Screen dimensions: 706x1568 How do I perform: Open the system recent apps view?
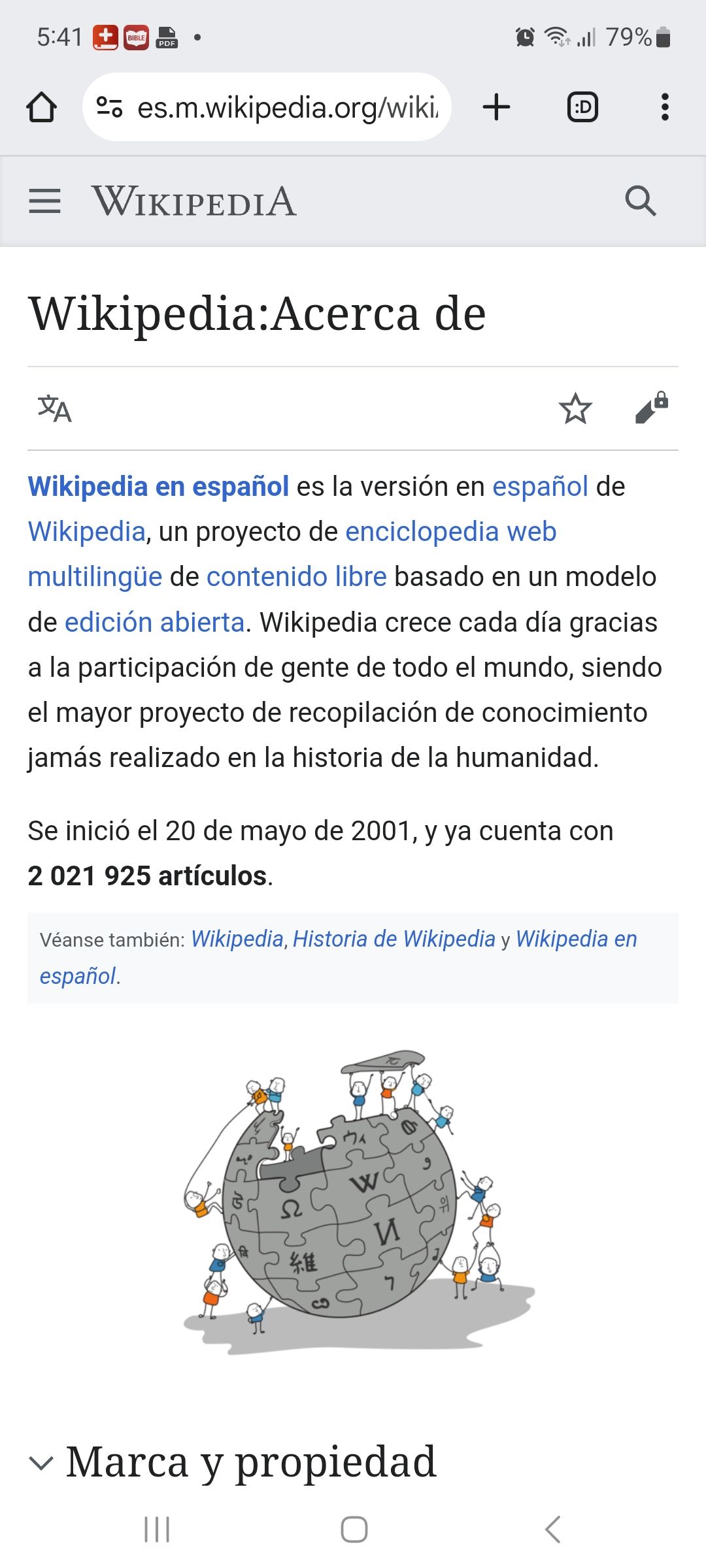click(x=157, y=1529)
